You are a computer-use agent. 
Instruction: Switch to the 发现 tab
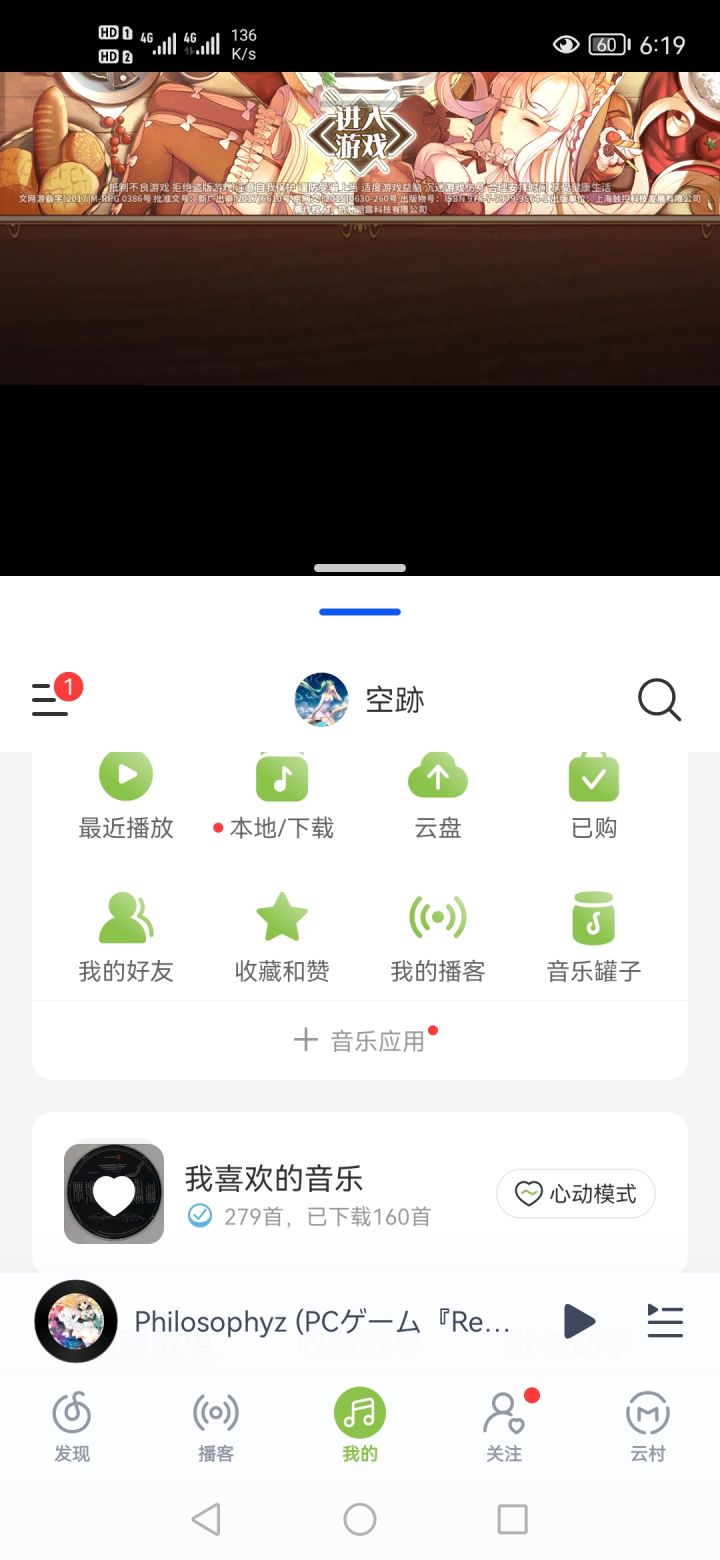[72, 1426]
